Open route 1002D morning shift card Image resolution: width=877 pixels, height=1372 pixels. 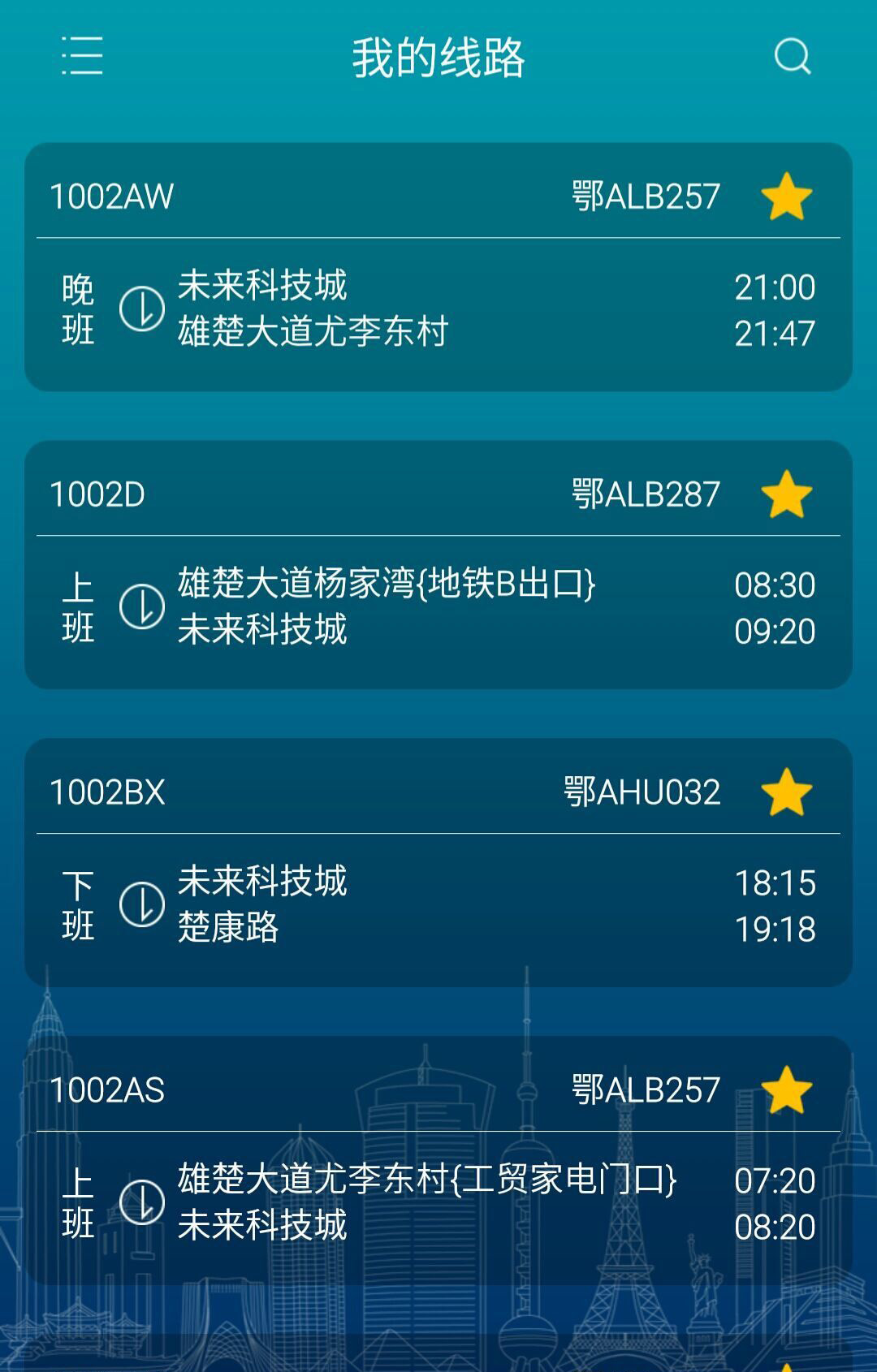click(x=438, y=607)
